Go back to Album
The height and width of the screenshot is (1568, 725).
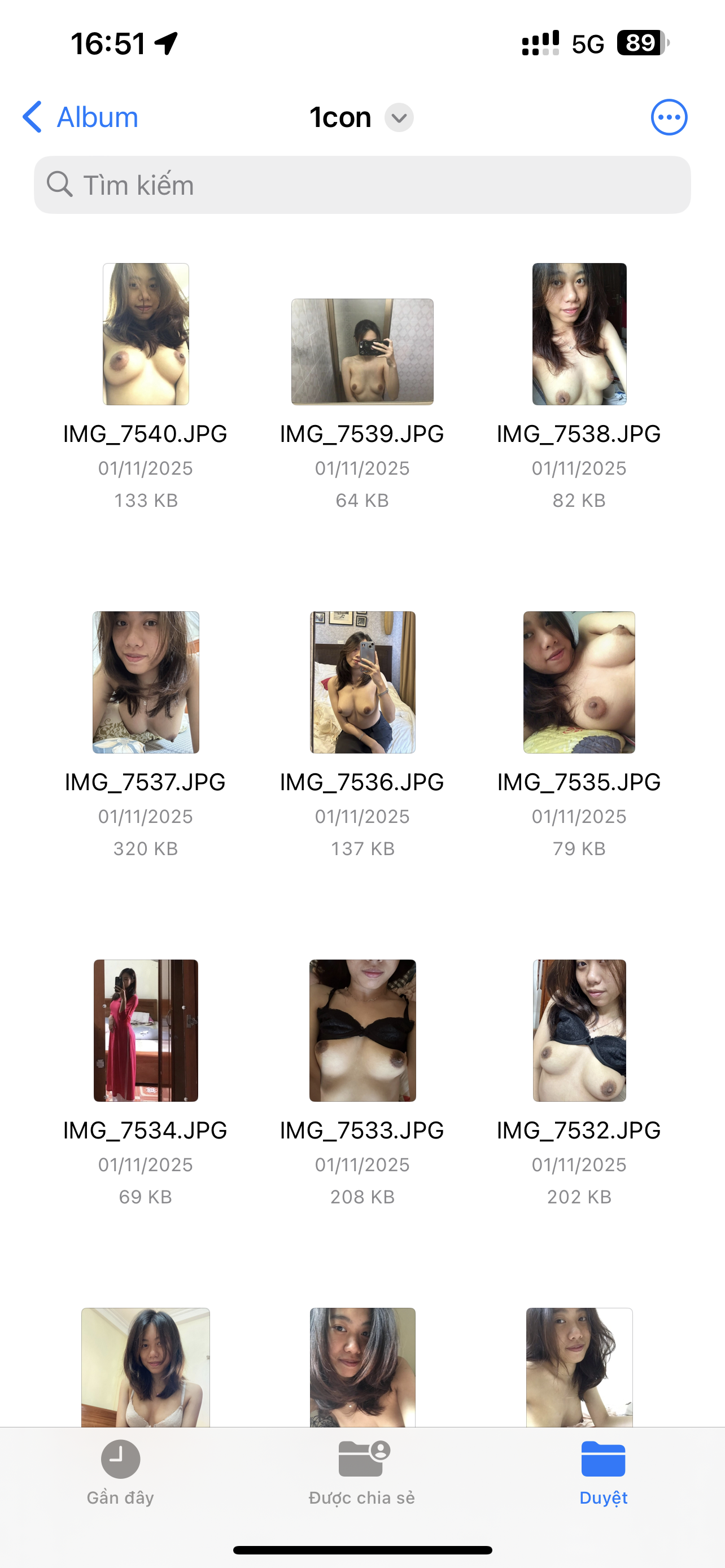click(x=80, y=117)
